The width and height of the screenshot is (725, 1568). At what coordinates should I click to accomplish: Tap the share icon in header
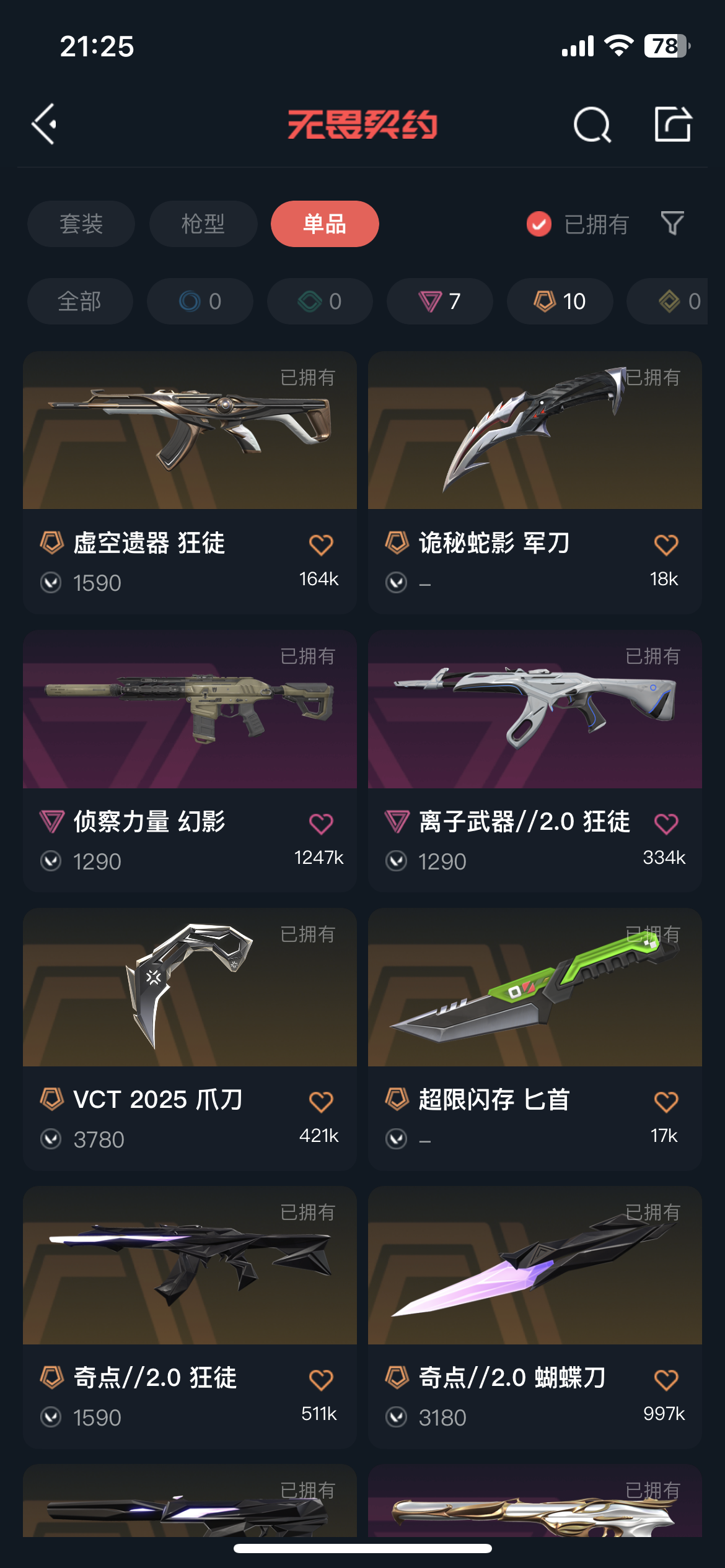pyautogui.click(x=672, y=124)
